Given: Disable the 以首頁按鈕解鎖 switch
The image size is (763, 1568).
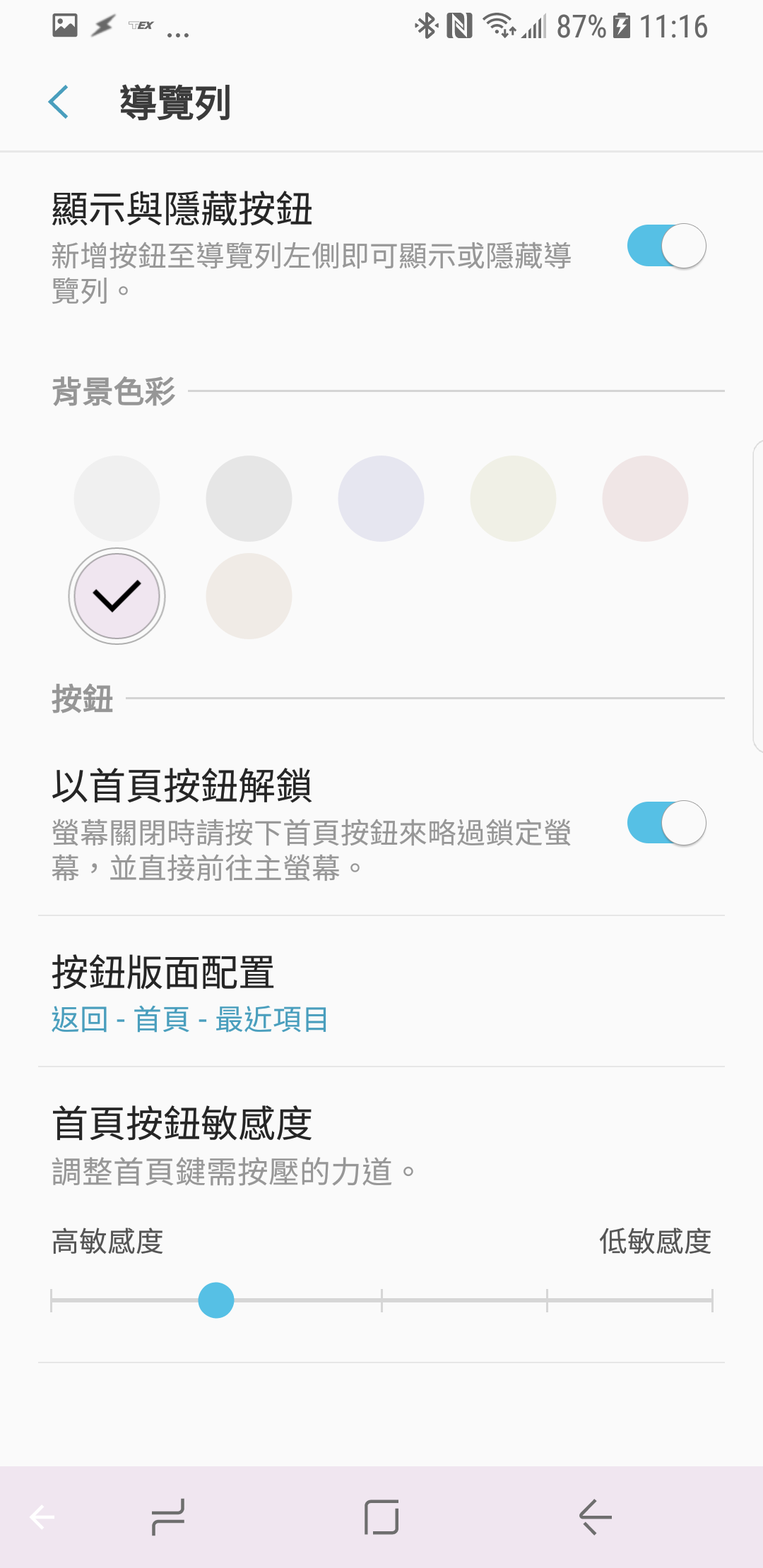Looking at the screenshot, I should pyautogui.click(x=666, y=823).
